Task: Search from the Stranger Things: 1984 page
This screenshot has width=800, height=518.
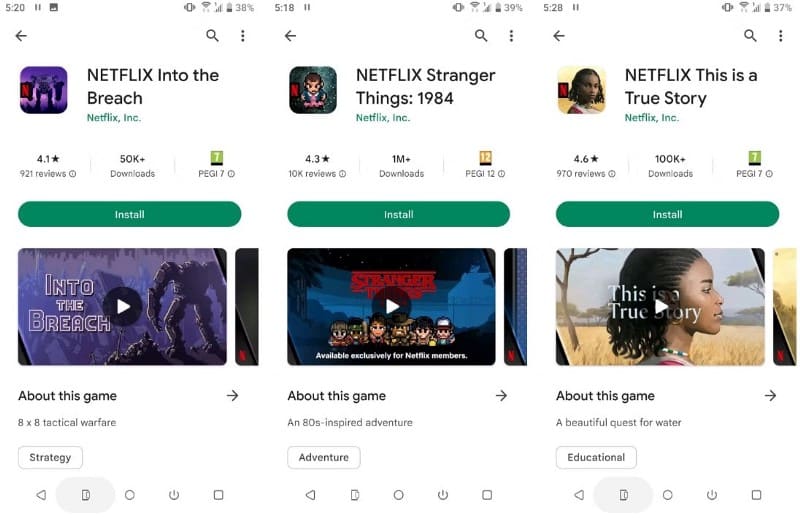Action: click(x=481, y=36)
